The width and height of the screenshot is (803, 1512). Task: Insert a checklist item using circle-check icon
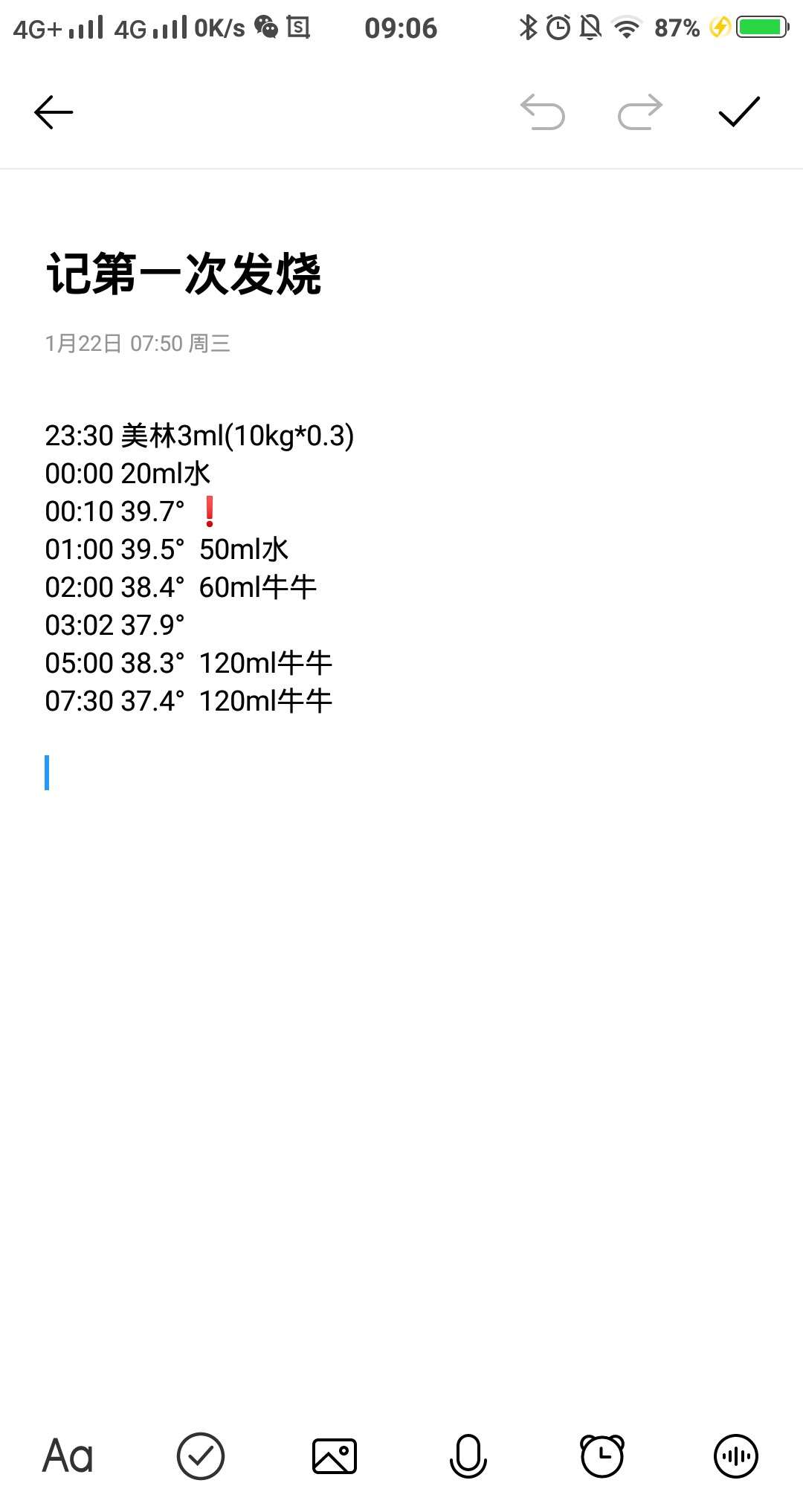coord(199,1457)
